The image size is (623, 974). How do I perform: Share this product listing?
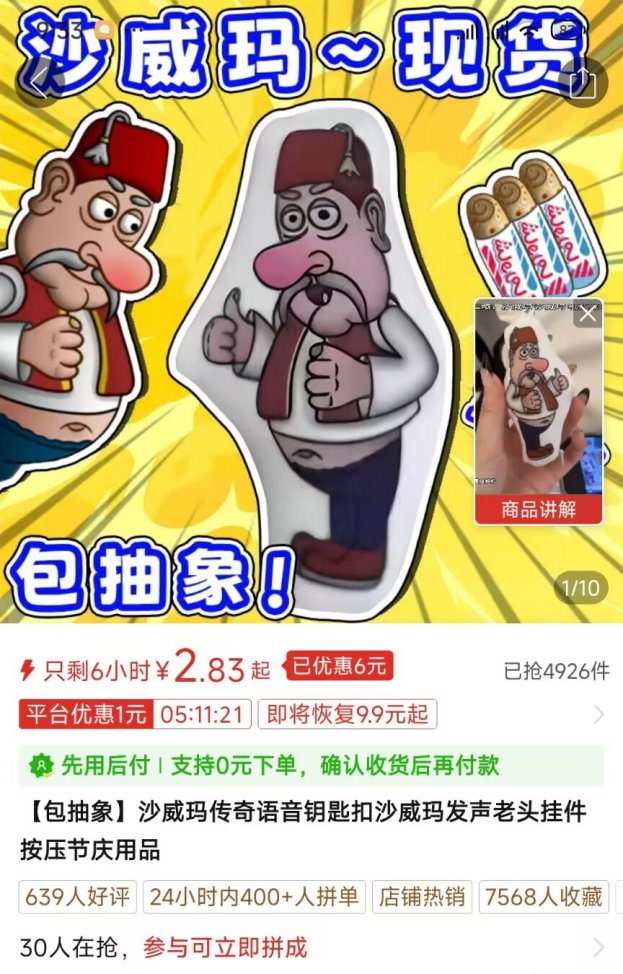581,80
